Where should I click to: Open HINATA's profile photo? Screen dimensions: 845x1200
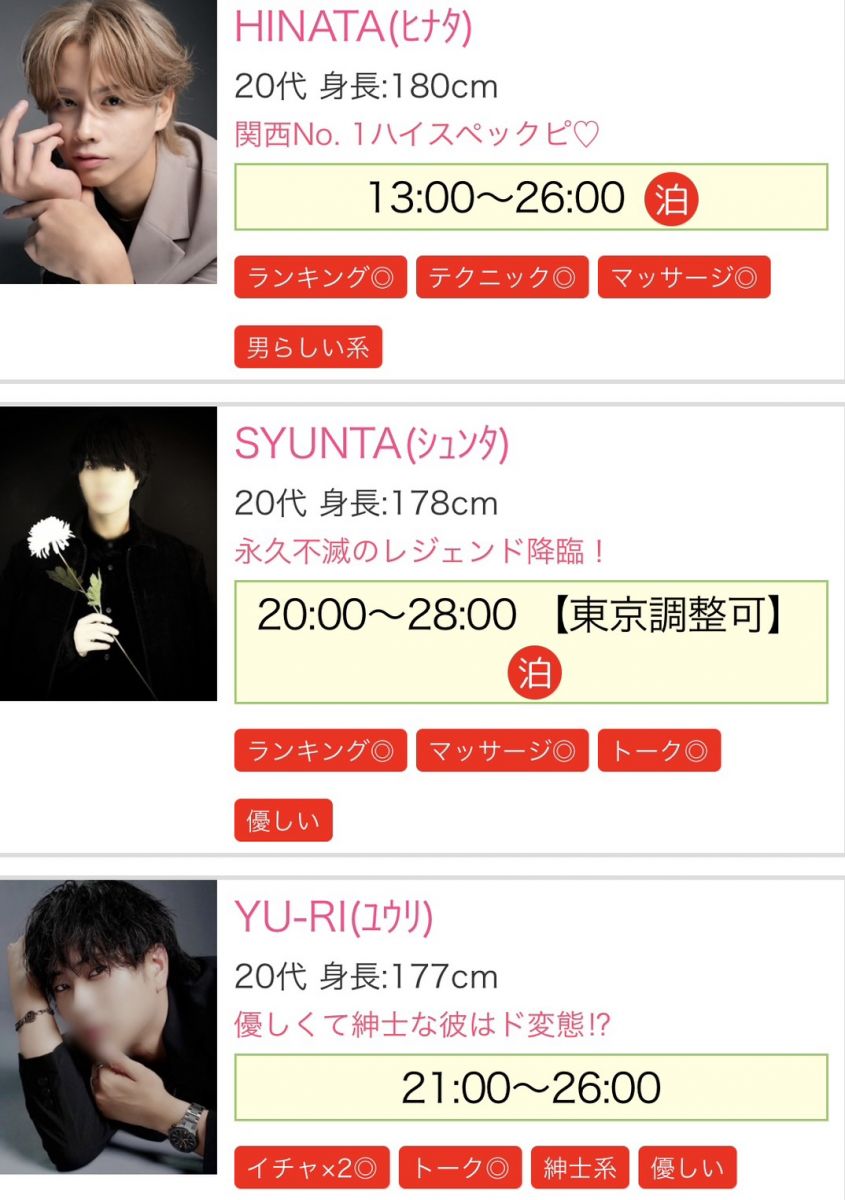coord(108,140)
